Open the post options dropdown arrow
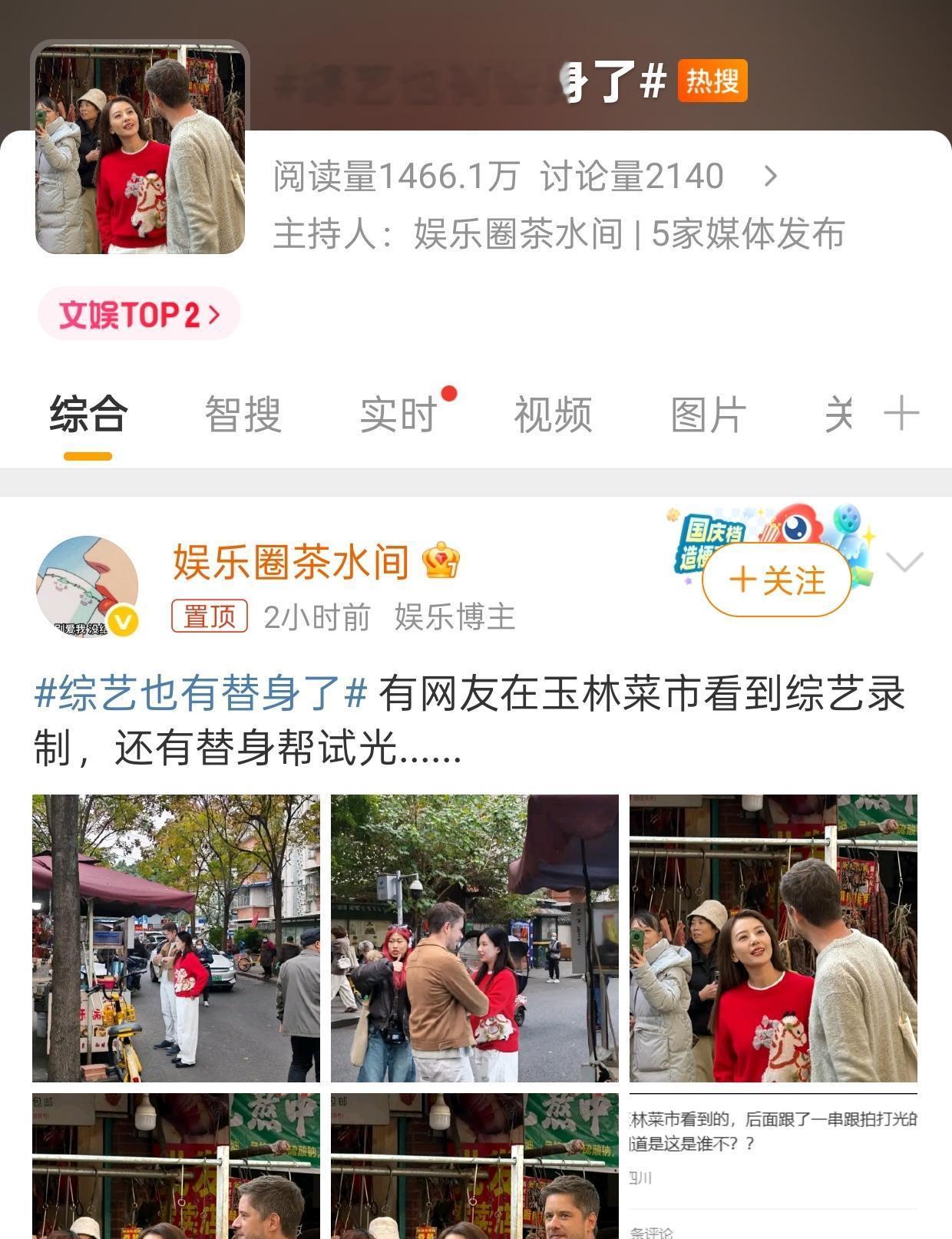 coord(904,562)
